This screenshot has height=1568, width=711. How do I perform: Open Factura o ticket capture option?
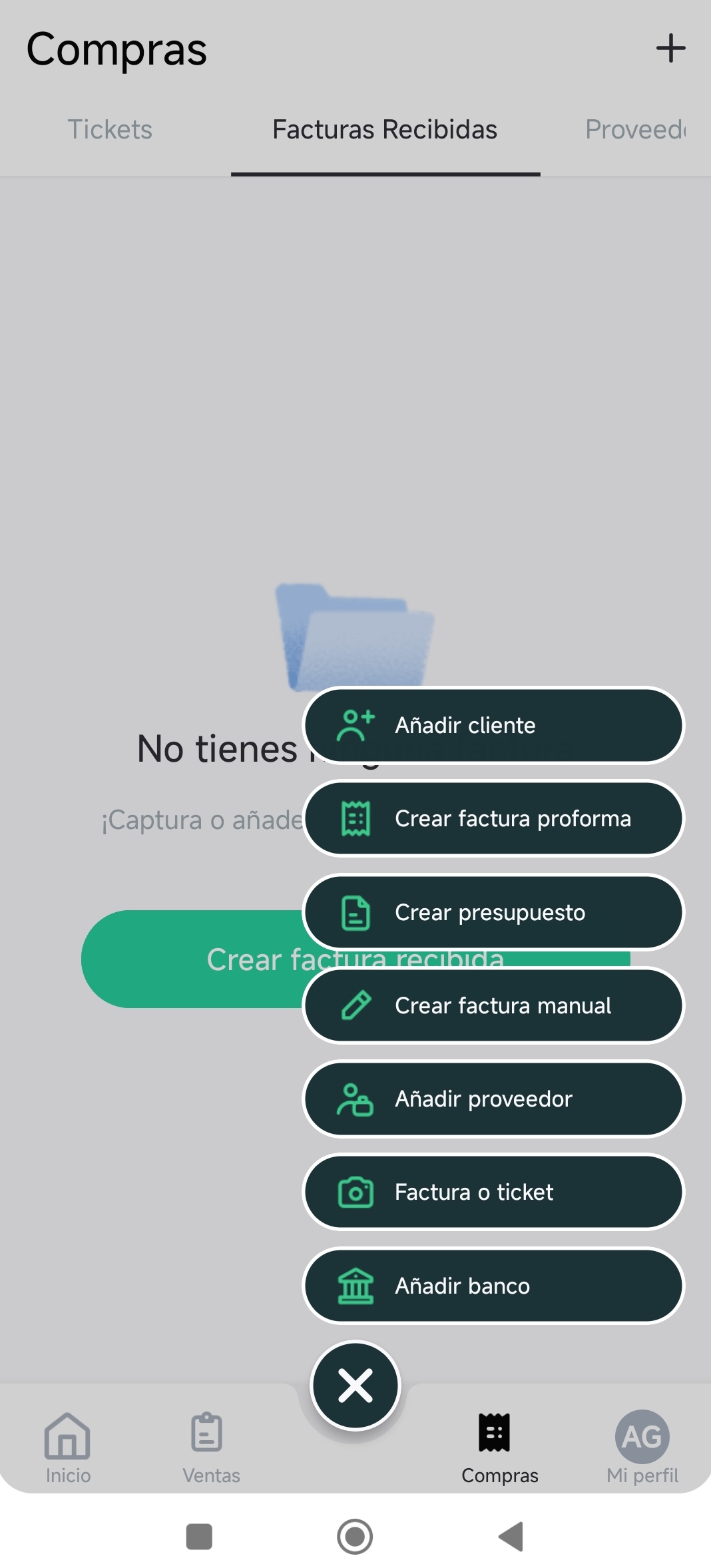pyautogui.click(x=493, y=1192)
